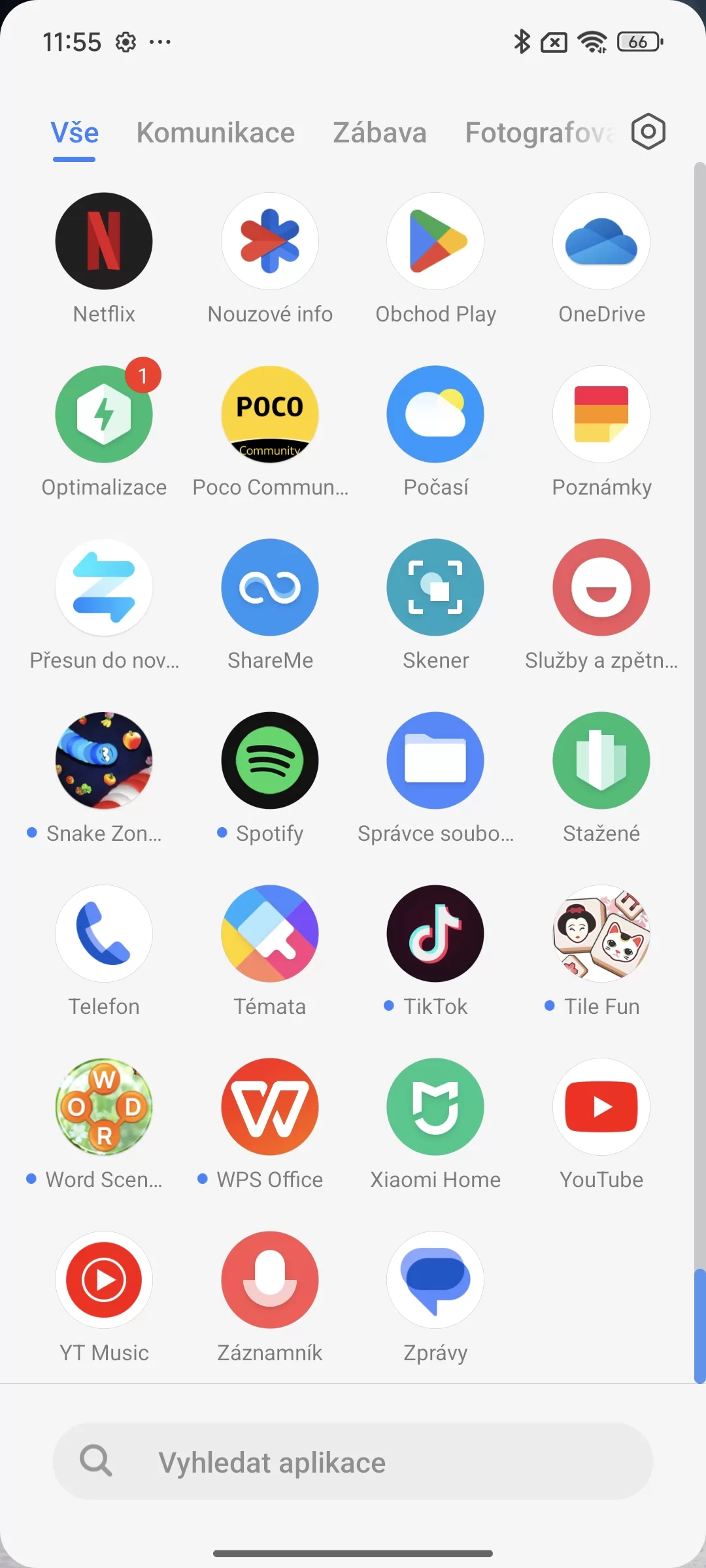Switch to the Zábava tab
Image resolution: width=706 pixels, height=1568 pixels.
pos(379,133)
